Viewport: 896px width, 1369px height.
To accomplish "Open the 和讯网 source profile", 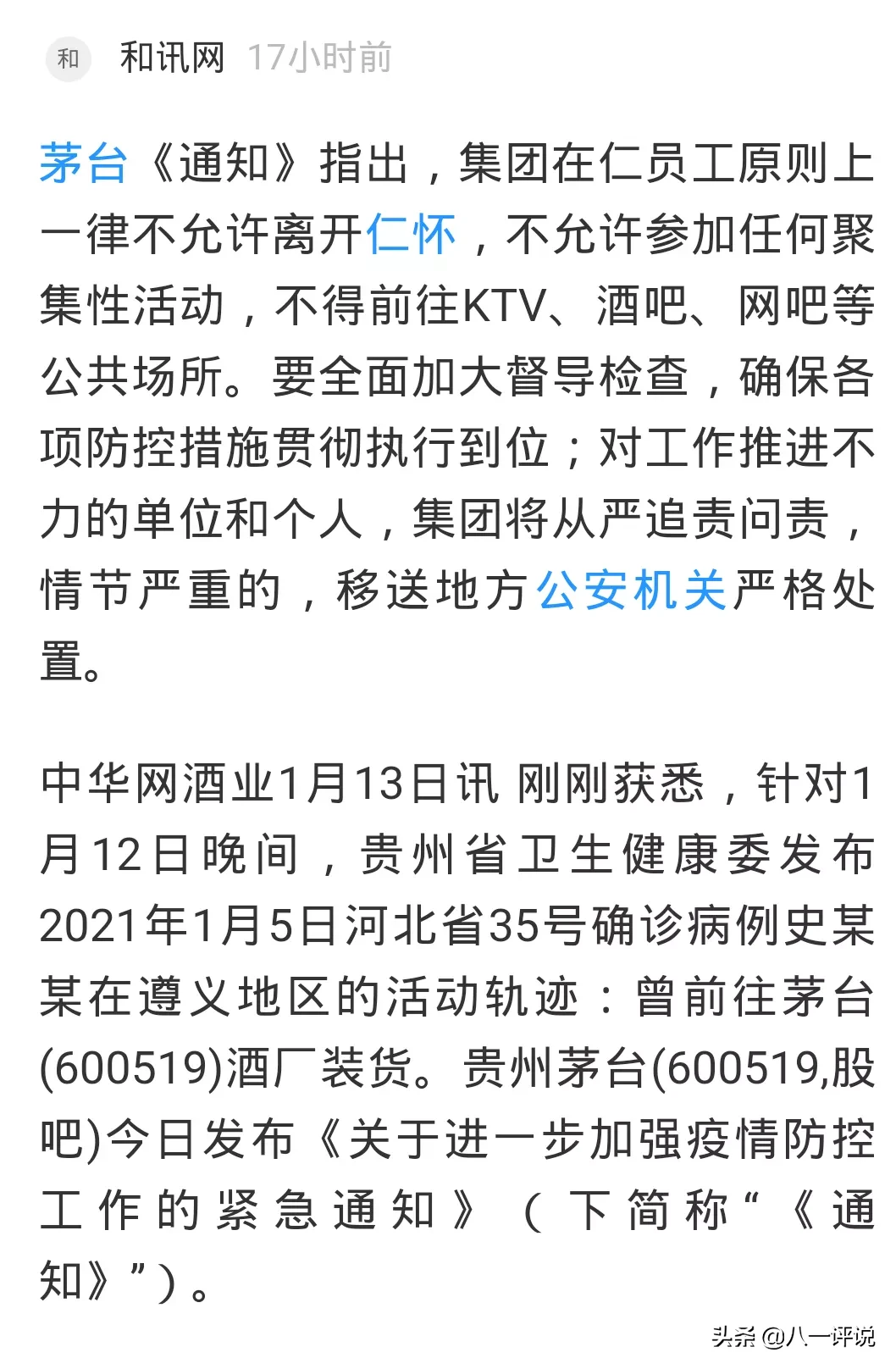I will (172, 58).
